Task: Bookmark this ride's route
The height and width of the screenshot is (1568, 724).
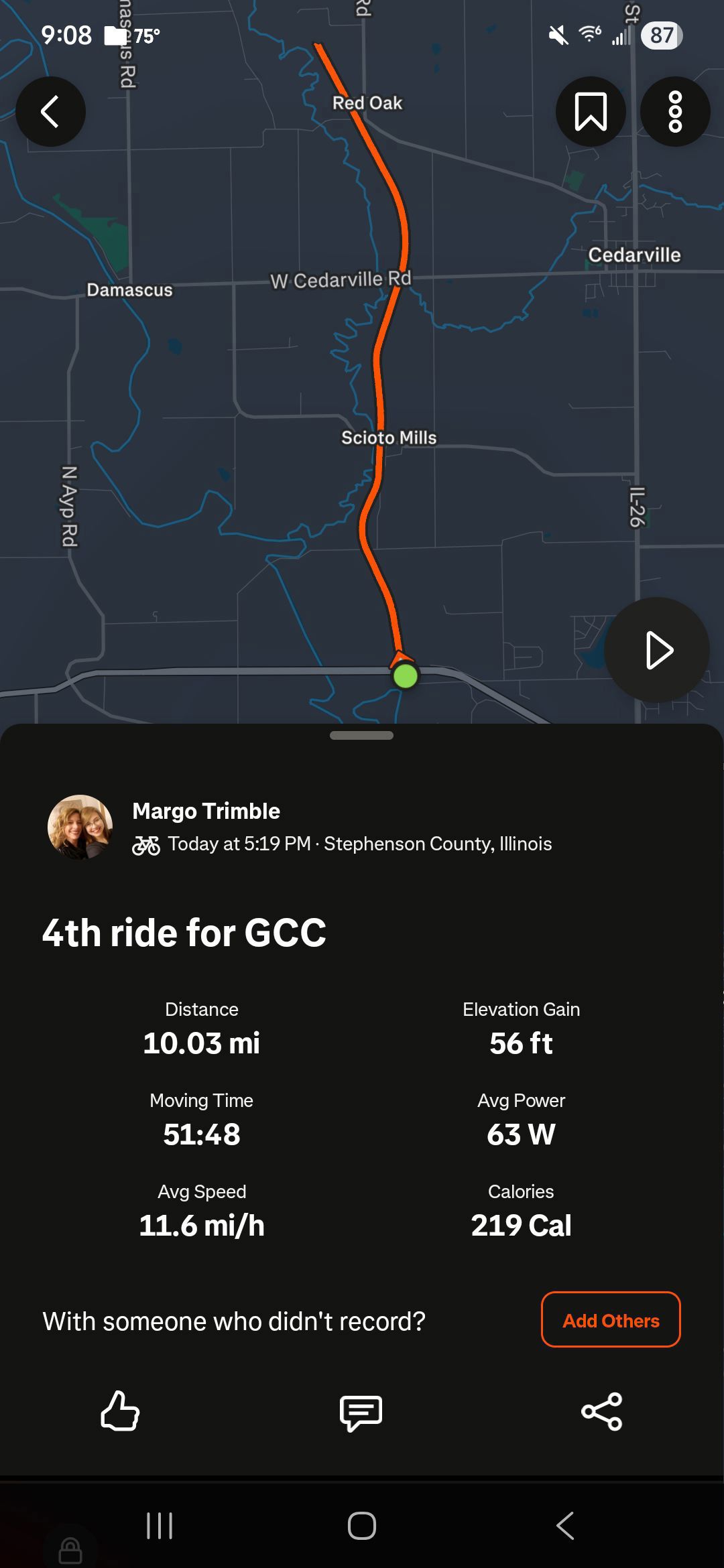Action: click(591, 111)
